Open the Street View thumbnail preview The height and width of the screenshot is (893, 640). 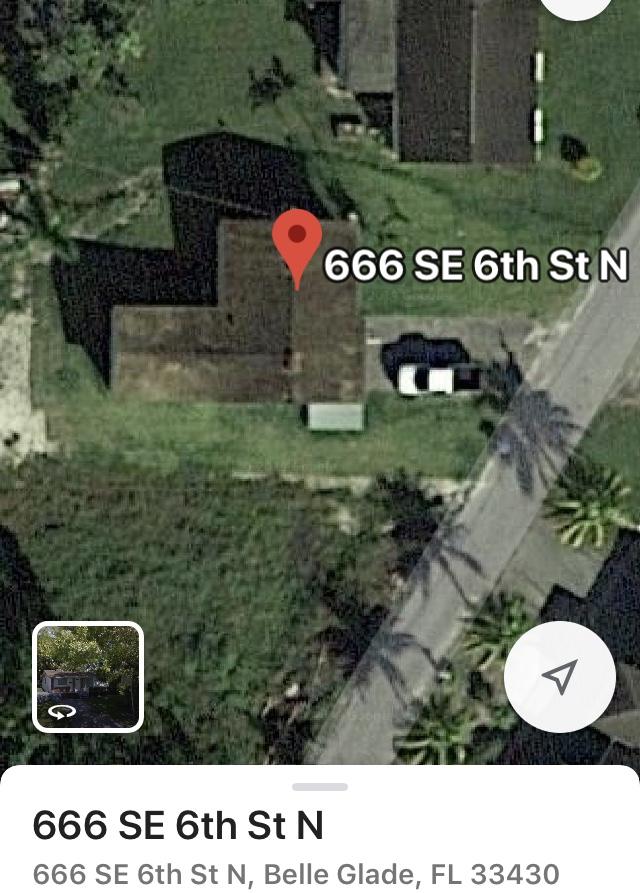pyautogui.click(x=88, y=677)
